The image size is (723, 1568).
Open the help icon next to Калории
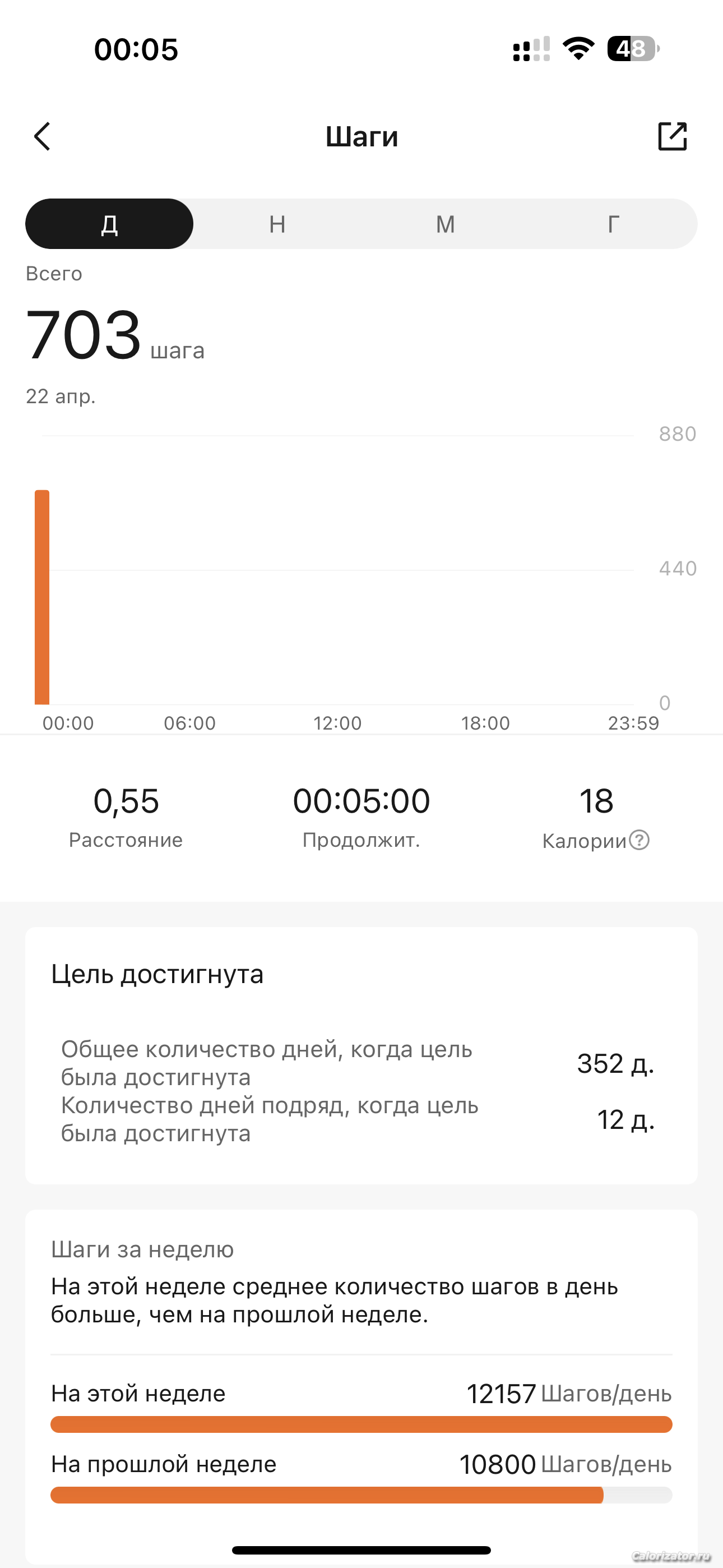639,840
